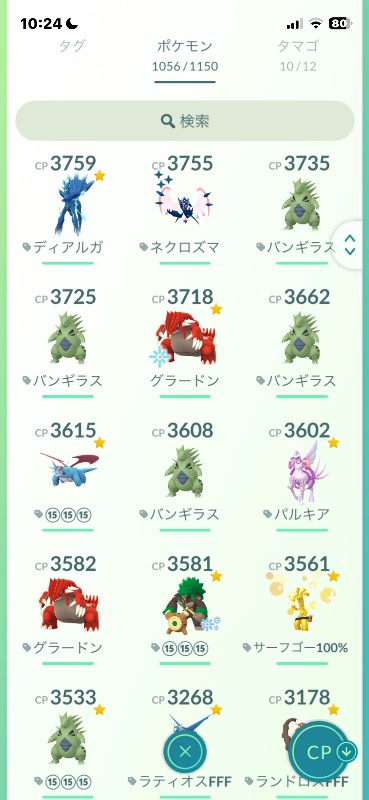The width and height of the screenshot is (369, 800).
Task: Open the CP 3533 バンギラス
Action: (x=68, y=742)
